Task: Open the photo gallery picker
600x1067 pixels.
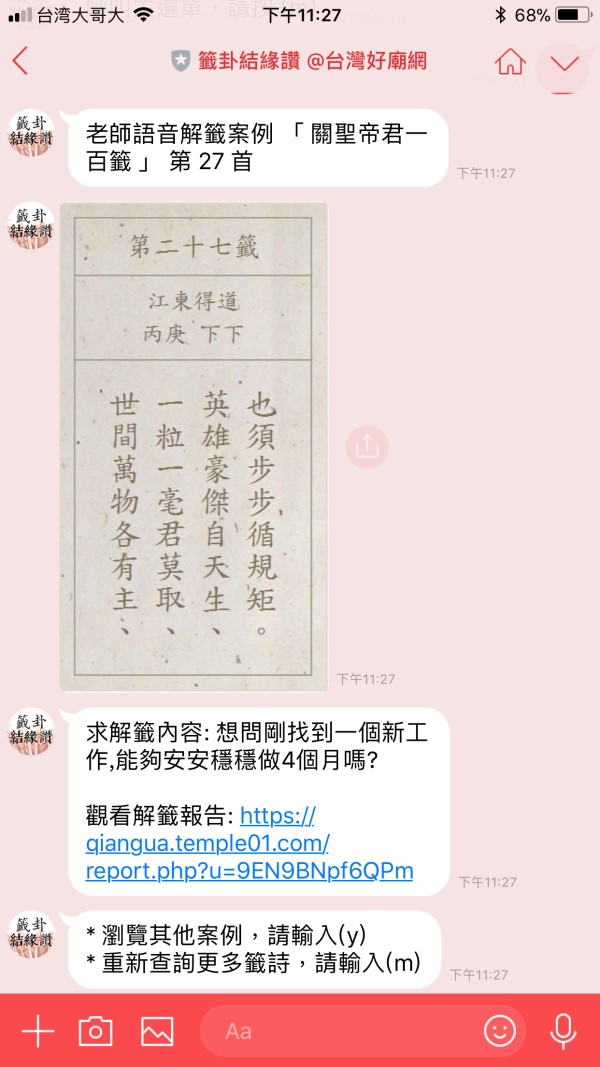Action: coord(157,1030)
